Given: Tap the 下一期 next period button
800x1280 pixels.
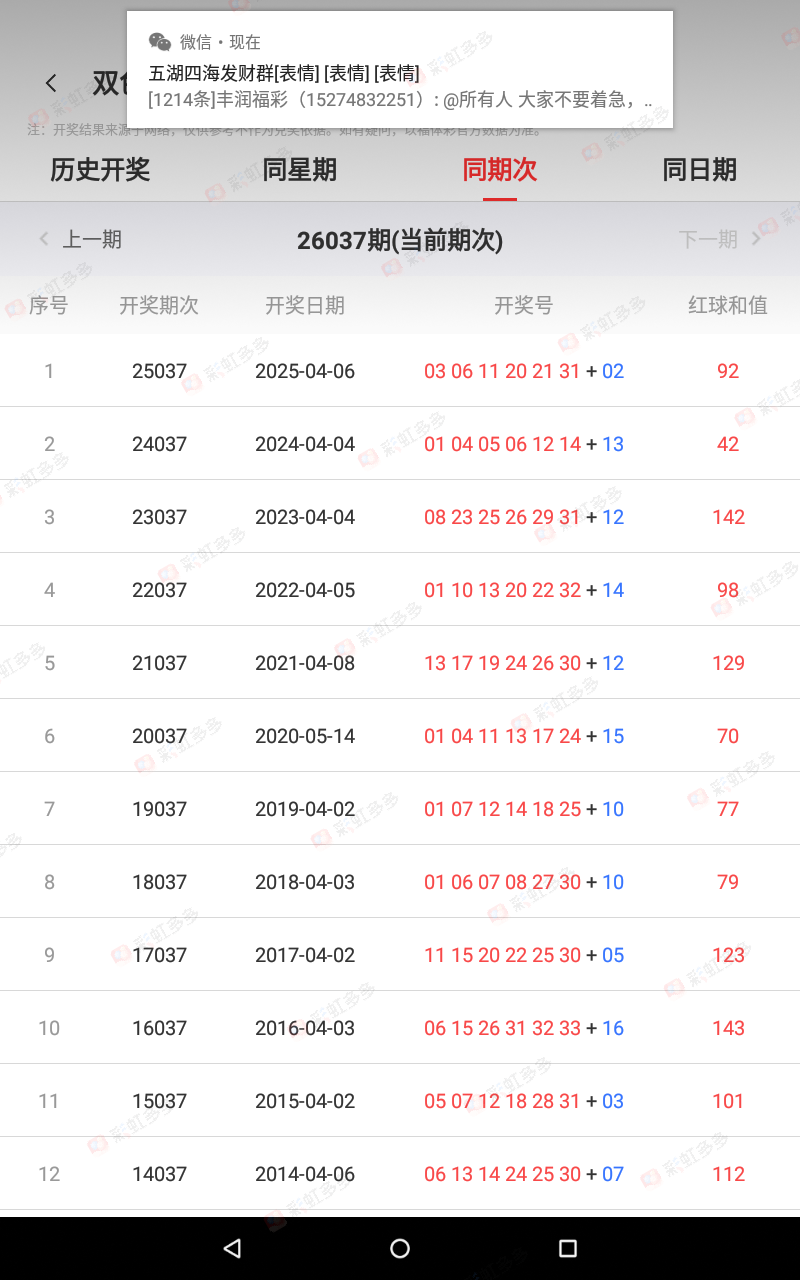Looking at the screenshot, I should tap(719, 239).
